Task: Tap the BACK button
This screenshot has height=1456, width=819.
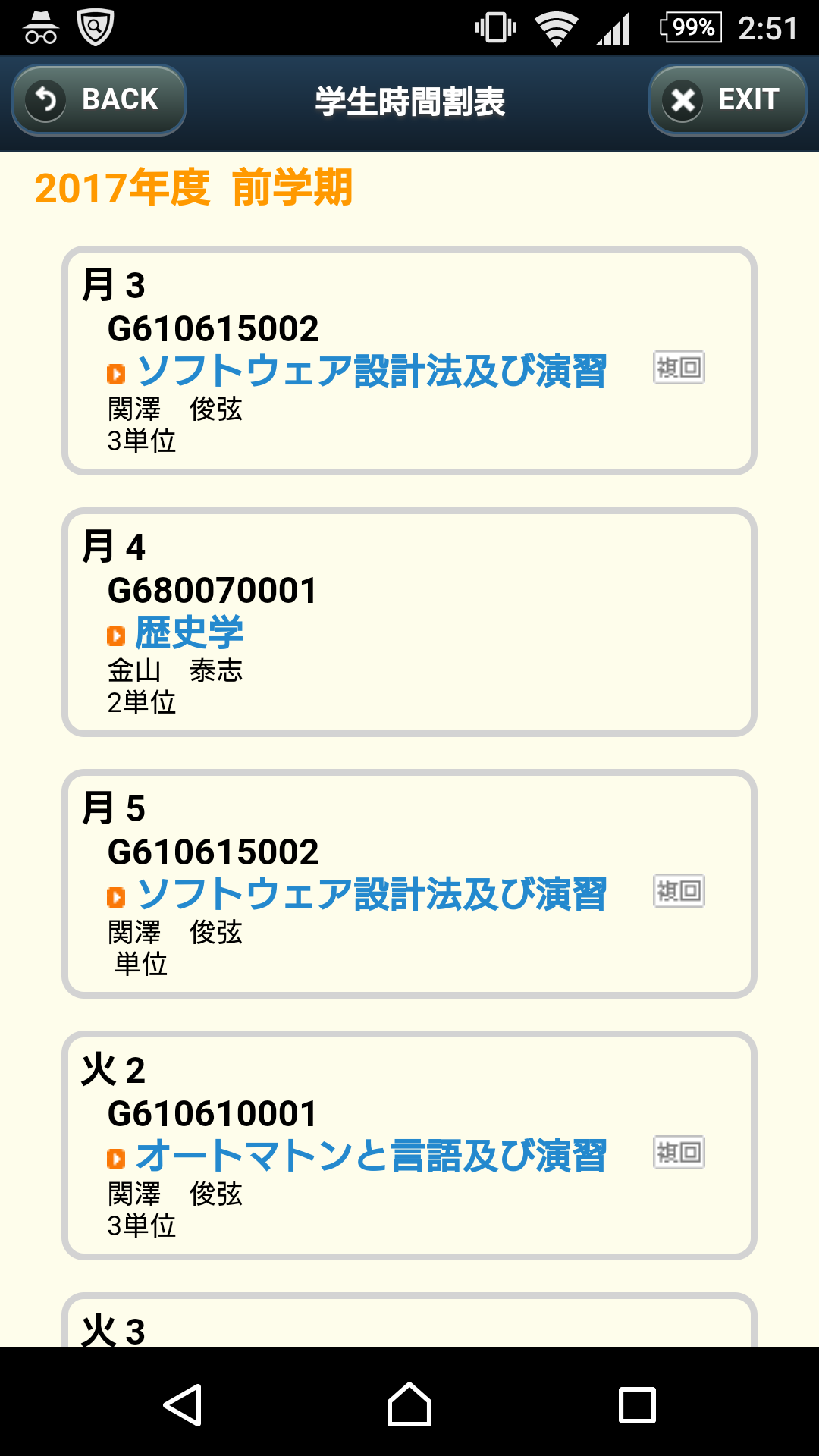Action: point(99,100)
